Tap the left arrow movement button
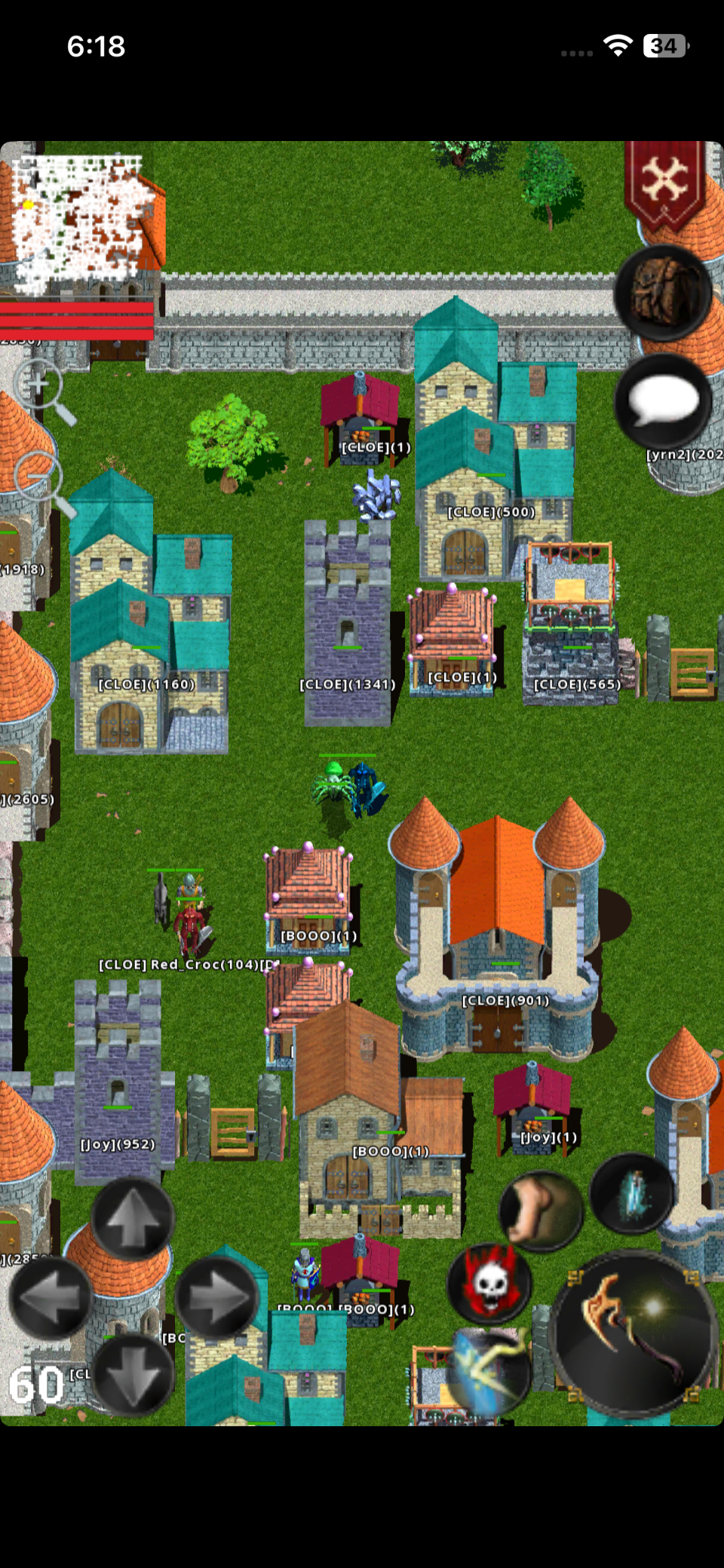724x1568 pixels. (x=50, y=1297)
